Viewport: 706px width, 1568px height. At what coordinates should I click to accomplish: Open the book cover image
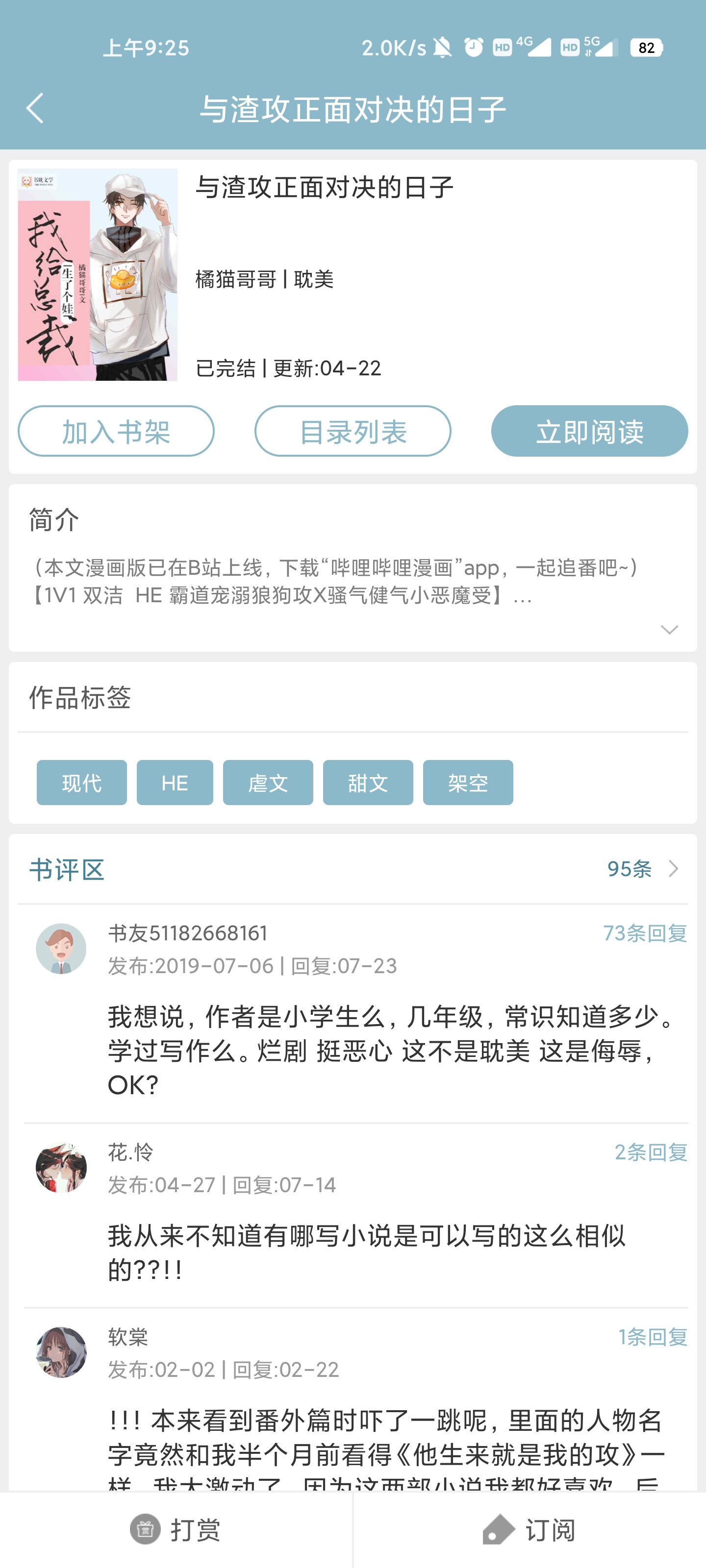point(98,274)
